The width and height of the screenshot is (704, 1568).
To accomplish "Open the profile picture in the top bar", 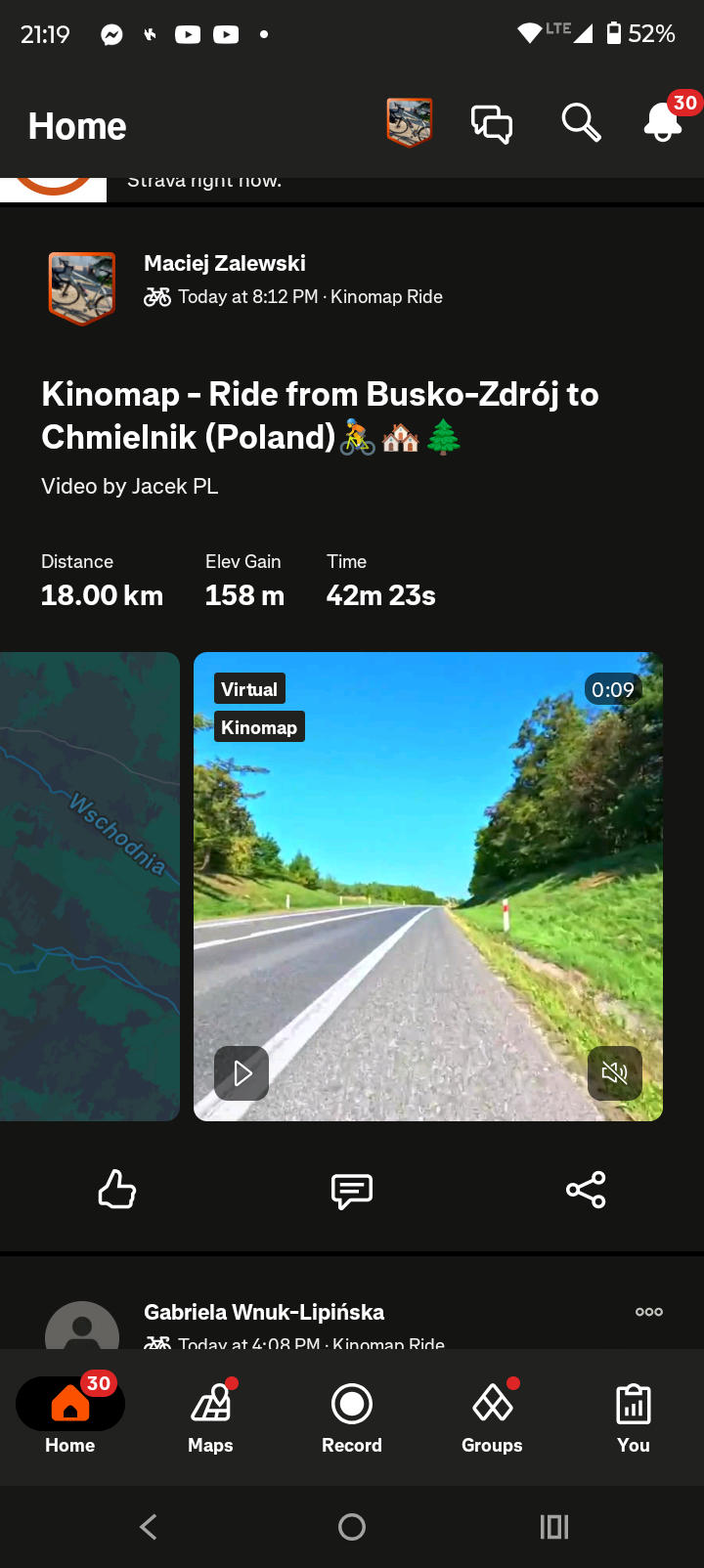I will pyautogui.click(x=409, y=123).
